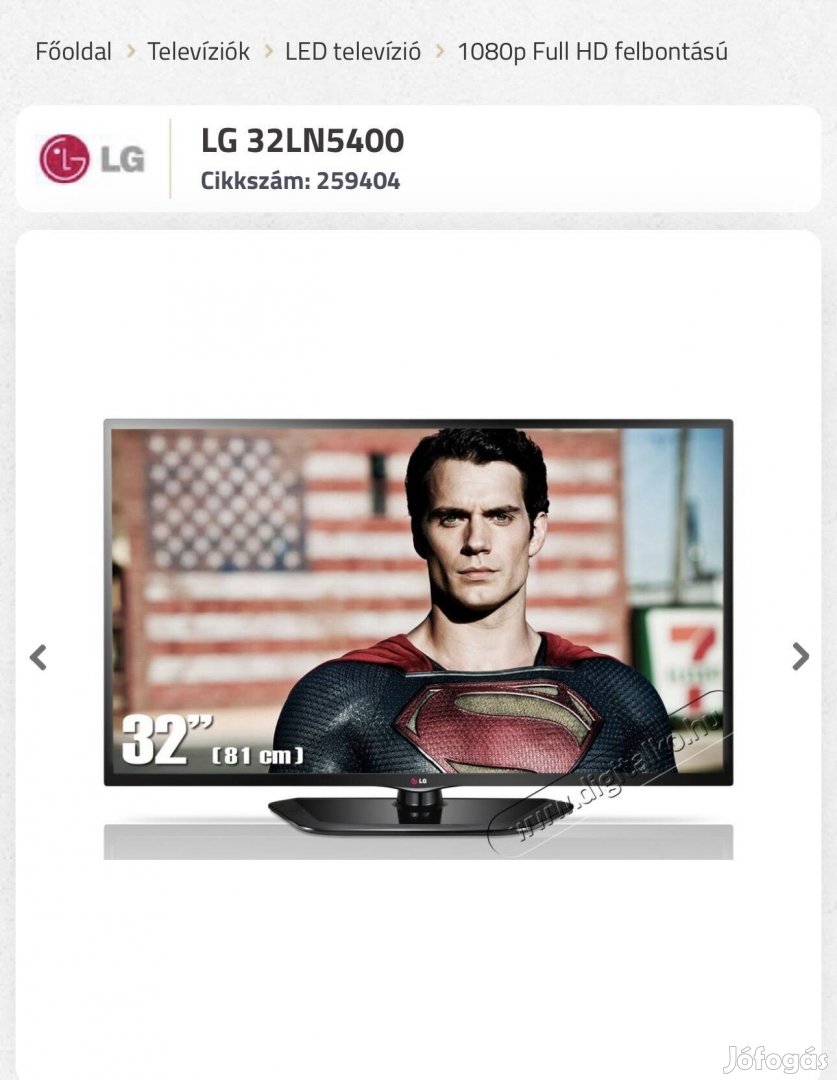
Task: Show the previous product image
Action: (38, 657)
